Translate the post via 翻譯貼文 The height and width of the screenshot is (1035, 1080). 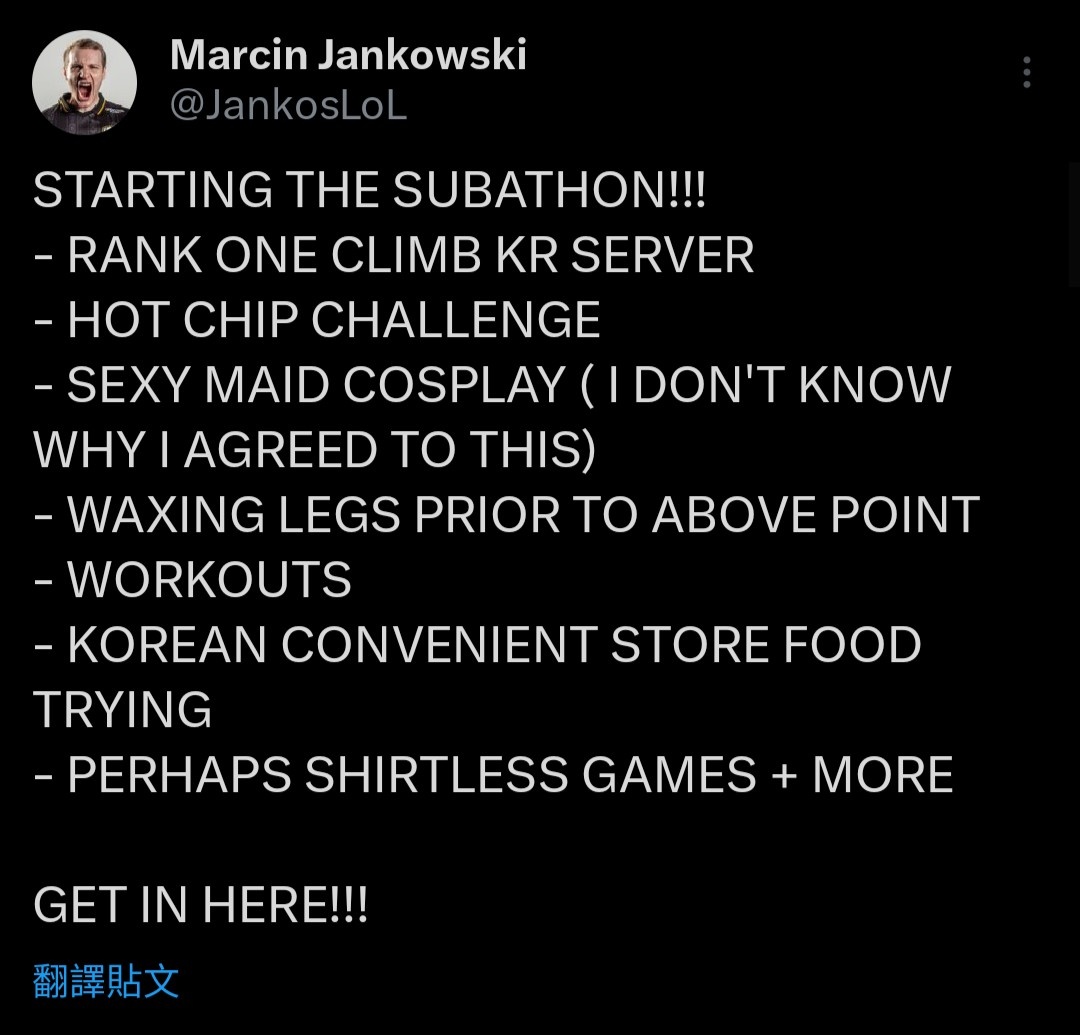click(x=106, y=981)
